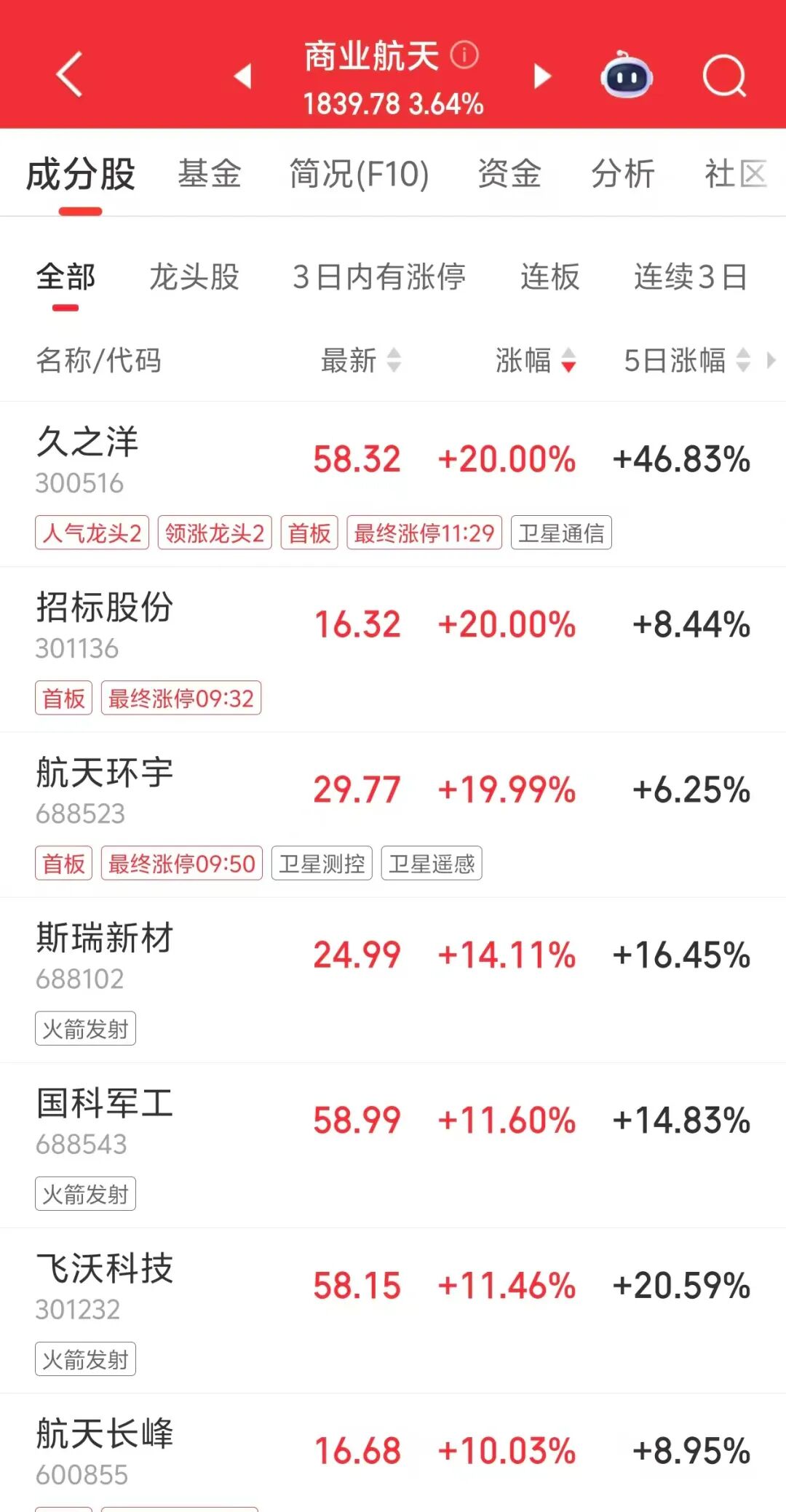Sort the list by 涨幅
Image resolution: width=786 pixels, height=1512 pixels.
tap(536, 360)
